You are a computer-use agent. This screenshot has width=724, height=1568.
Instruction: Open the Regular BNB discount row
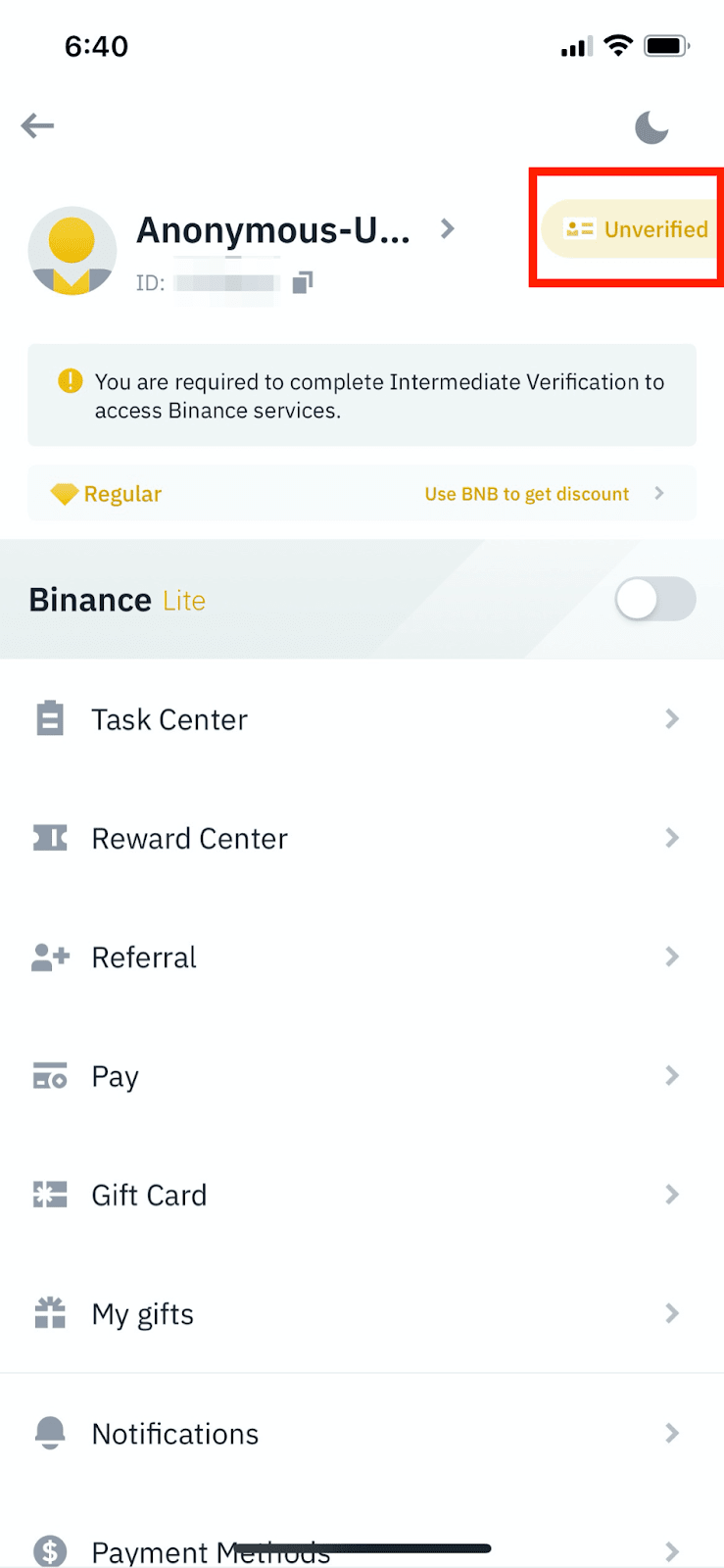click(x=362, y=494)
